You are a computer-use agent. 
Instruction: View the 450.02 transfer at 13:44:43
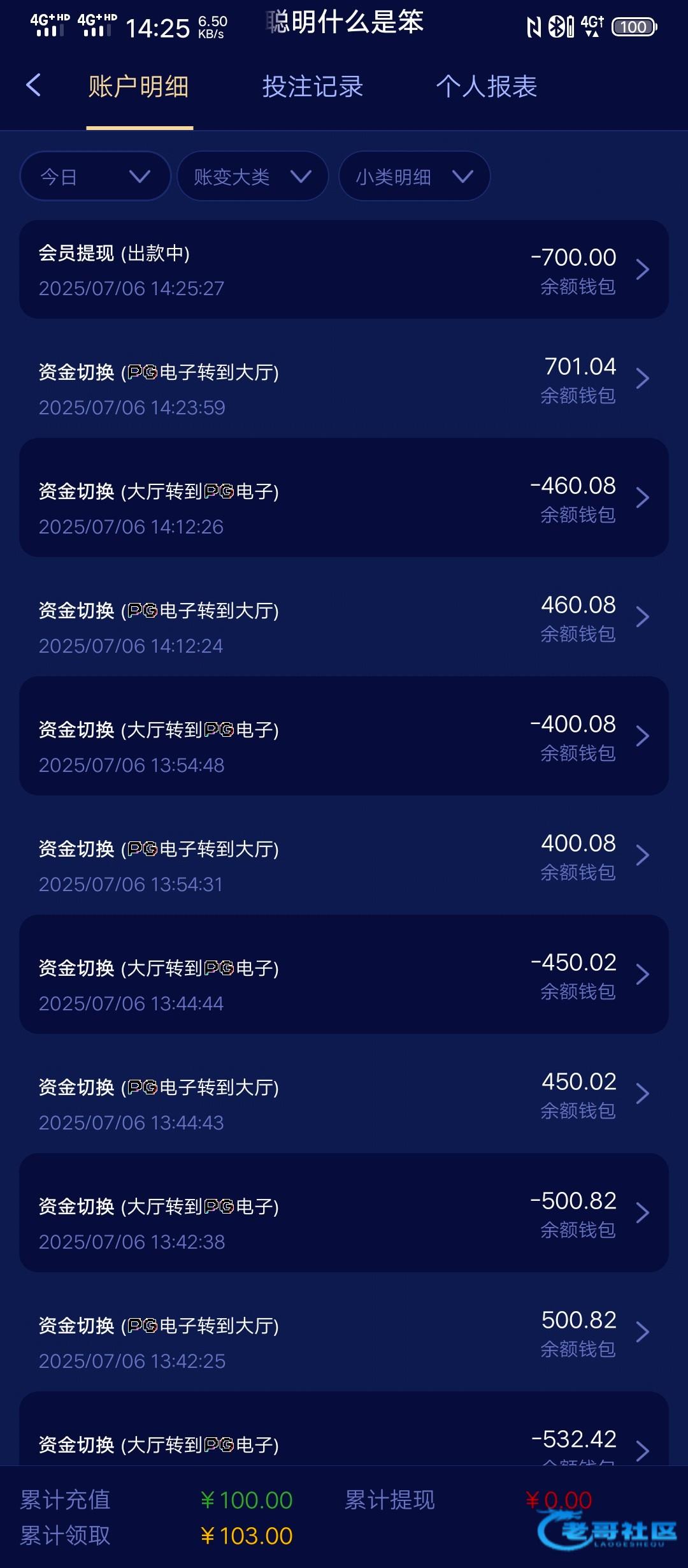coord(344,1094)
